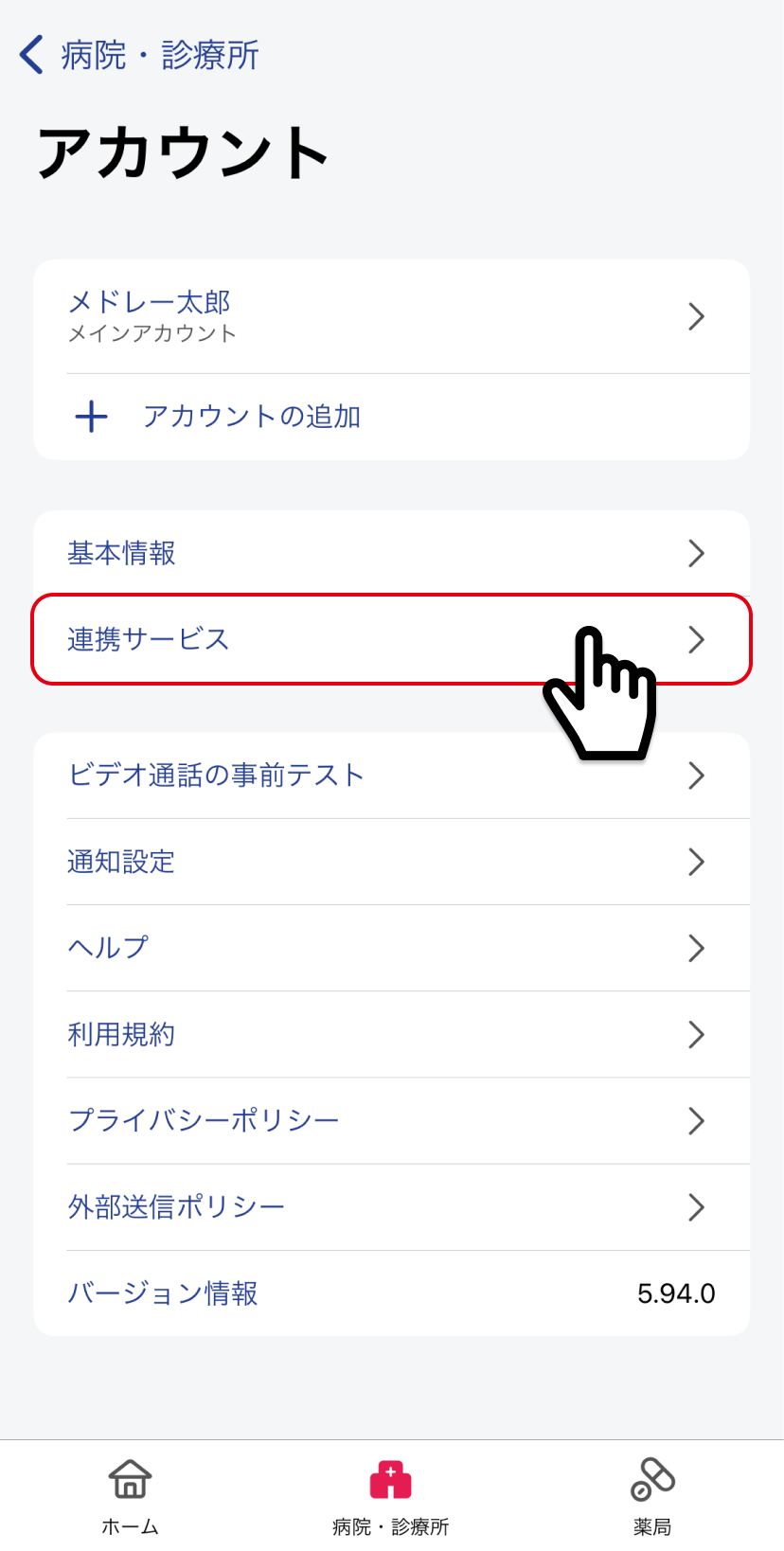Tap アカウントの追加 to add an account
784x1551 pixels.
pos(392,417)
